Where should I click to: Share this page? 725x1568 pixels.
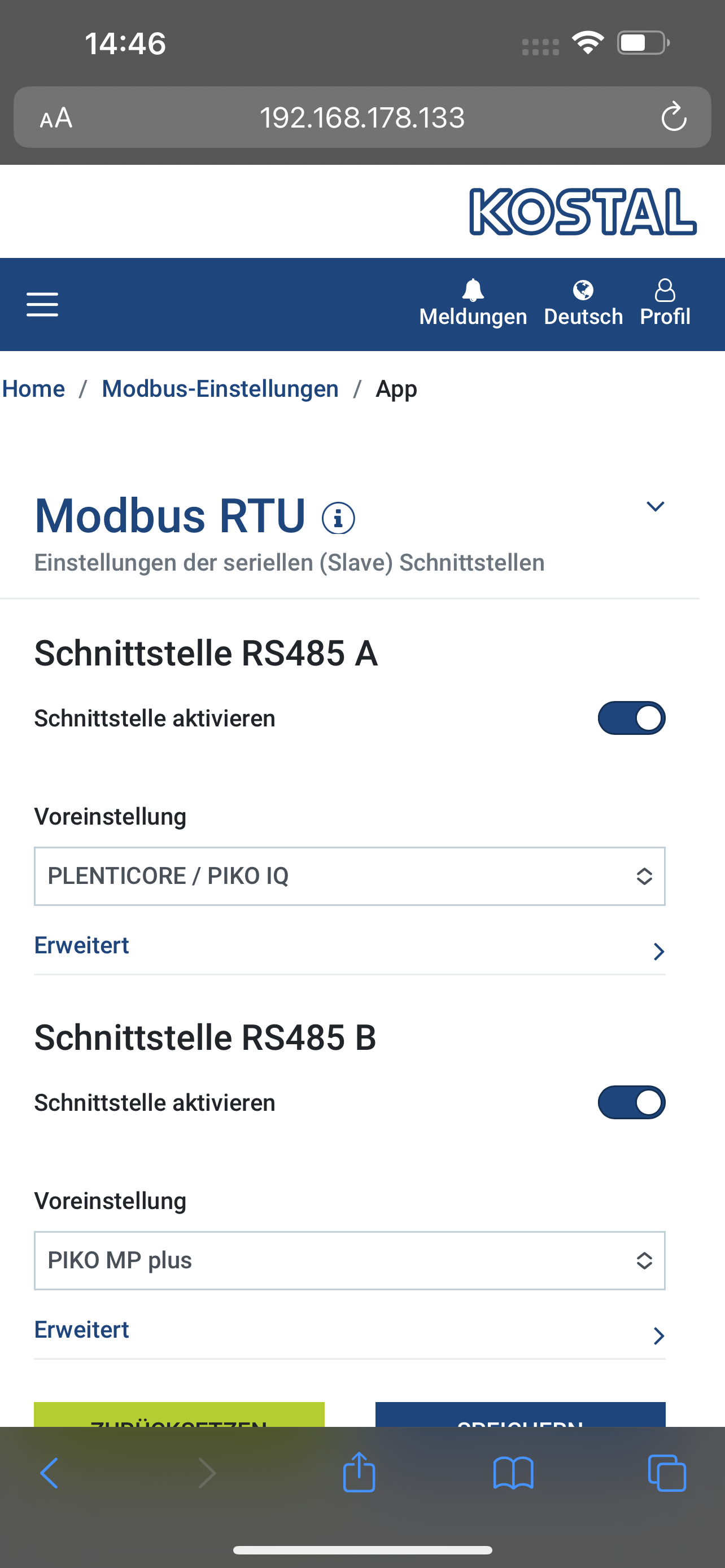click(359, 1472)
